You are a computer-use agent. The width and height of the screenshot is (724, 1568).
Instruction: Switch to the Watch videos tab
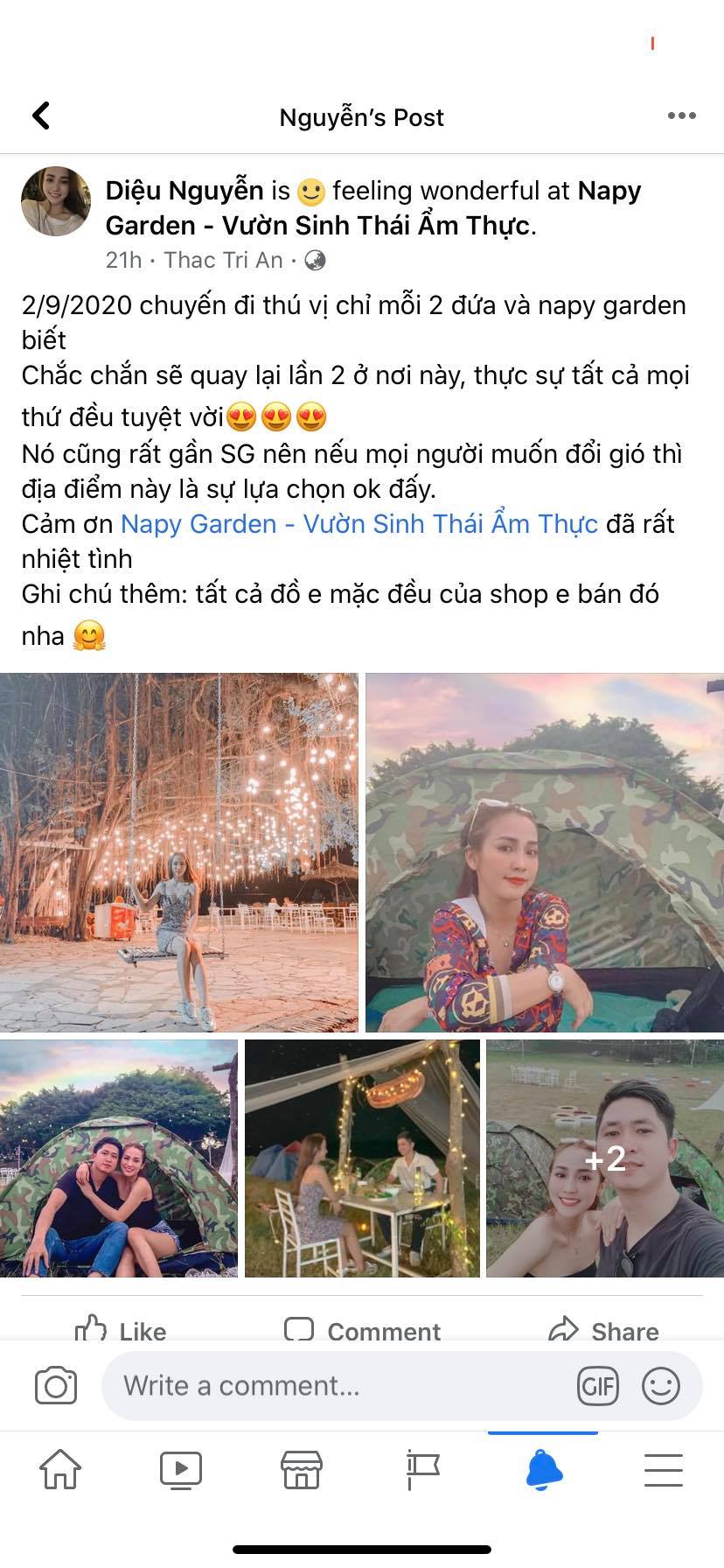pyautogui.click(x=181, y=1469)
